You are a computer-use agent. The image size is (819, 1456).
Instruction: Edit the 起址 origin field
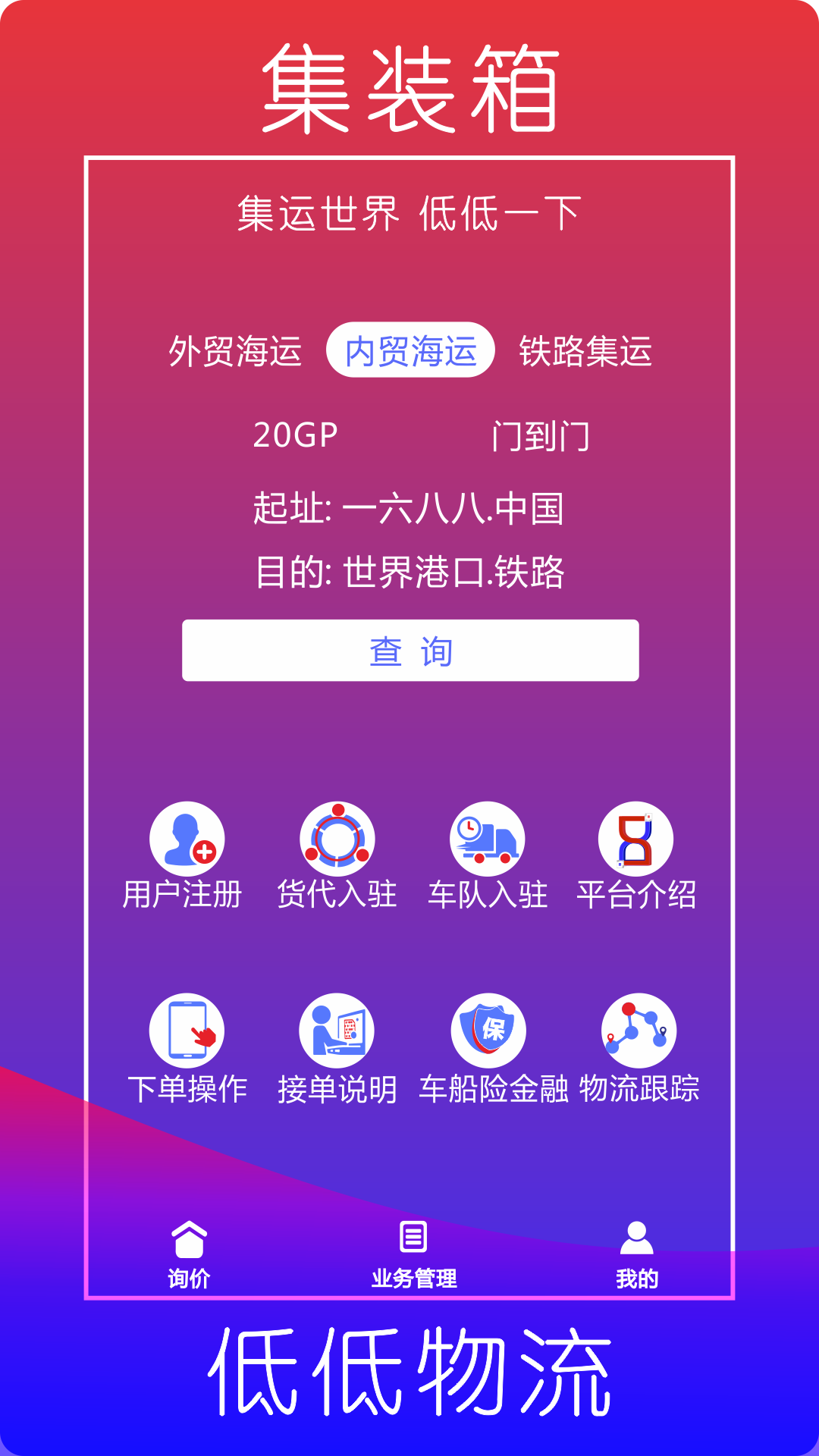click(409, 510)
